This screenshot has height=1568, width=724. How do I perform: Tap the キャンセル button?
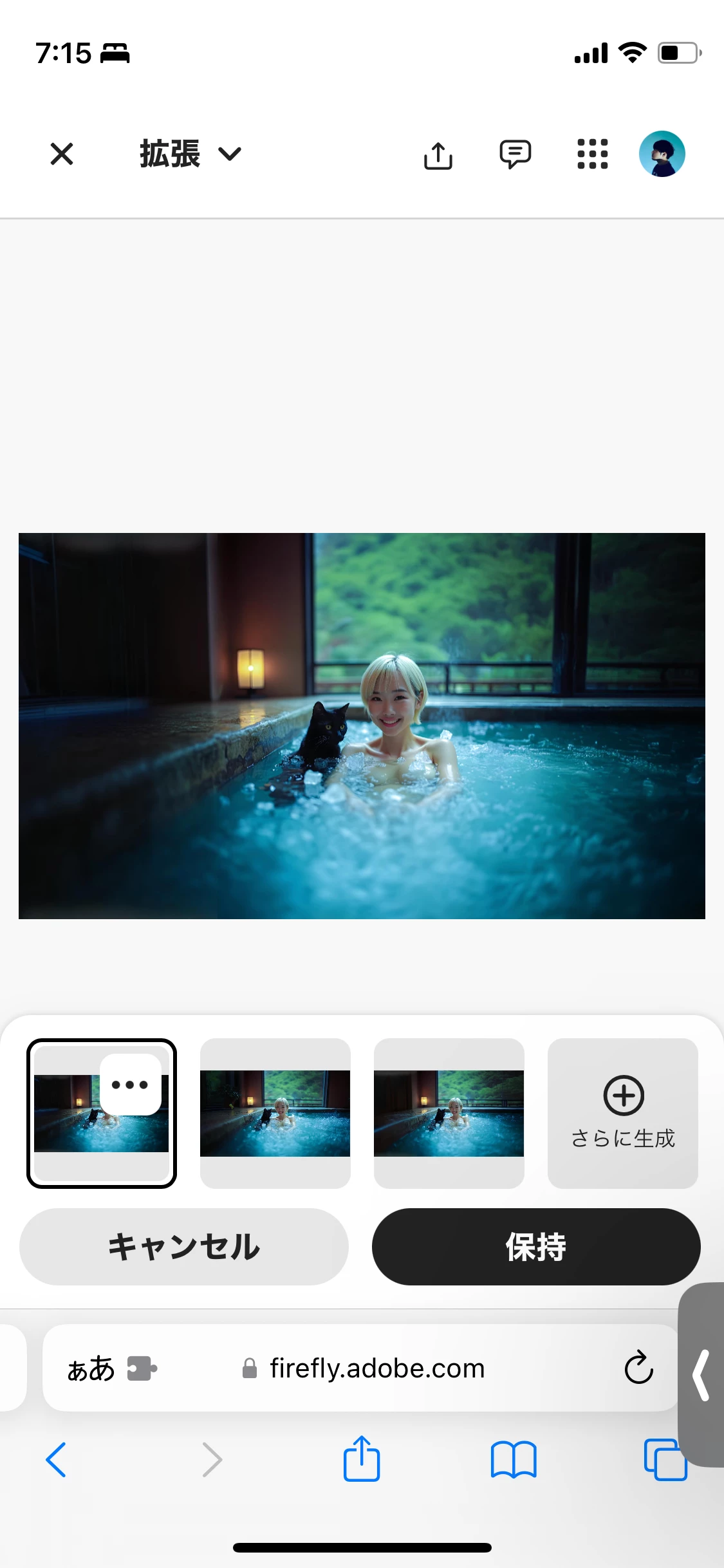(x=184, y=1247)
